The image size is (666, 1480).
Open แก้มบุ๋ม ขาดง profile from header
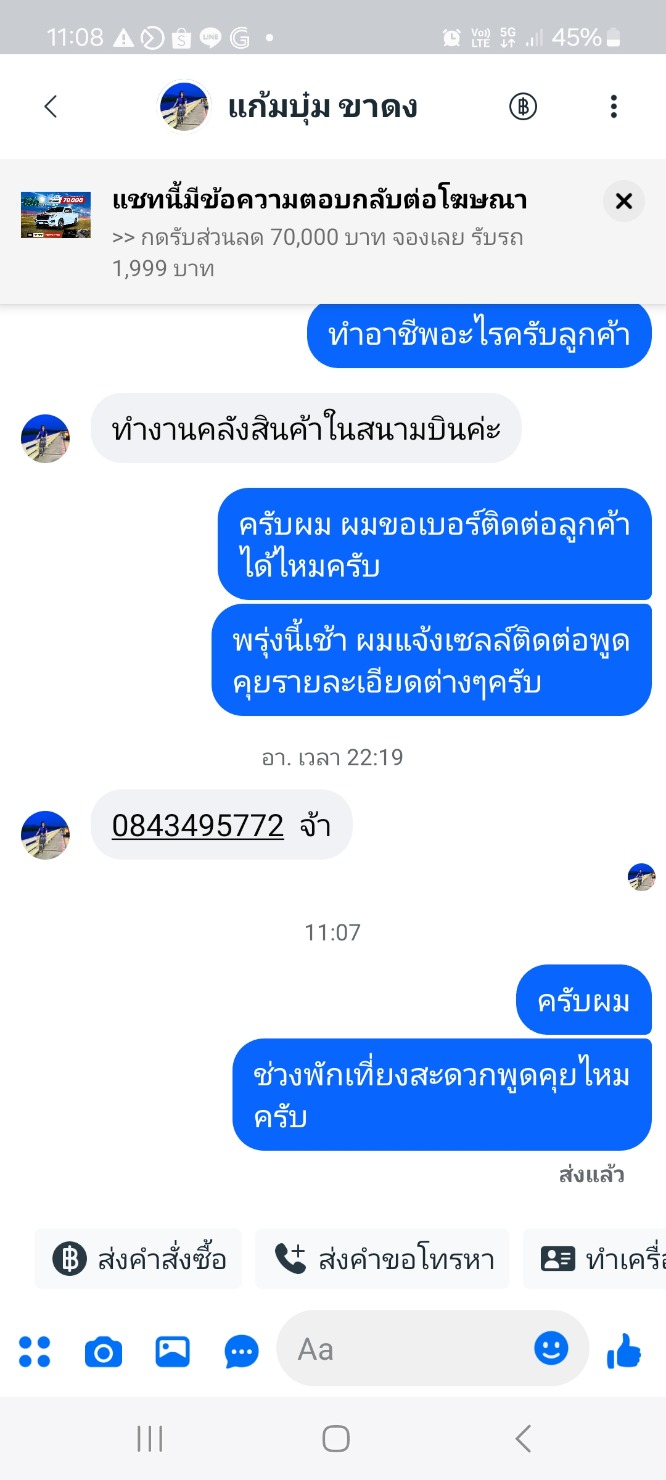click(x=288, y=106)
